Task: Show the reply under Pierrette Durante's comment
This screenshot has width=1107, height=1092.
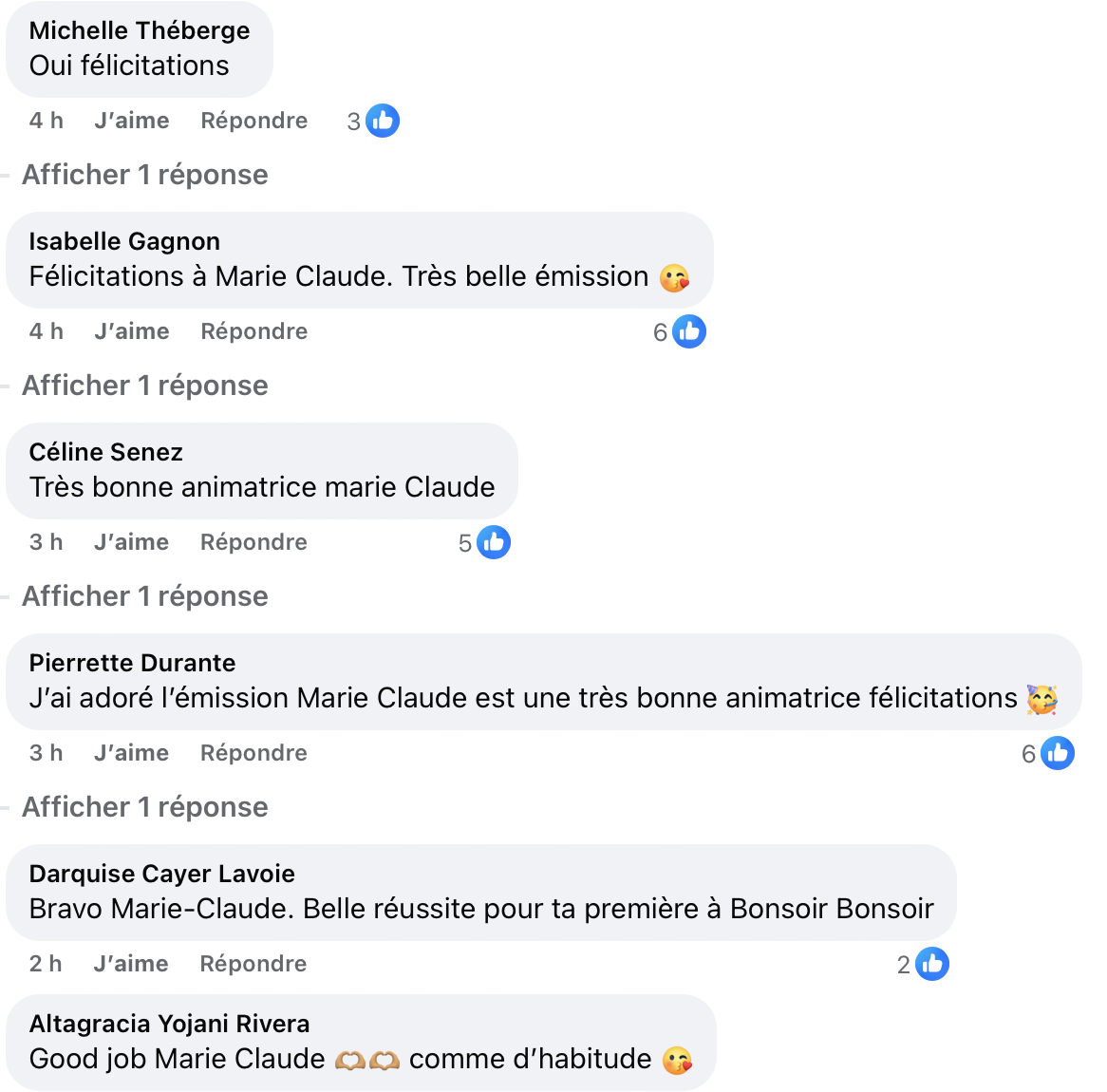Action: pos(144,807)
